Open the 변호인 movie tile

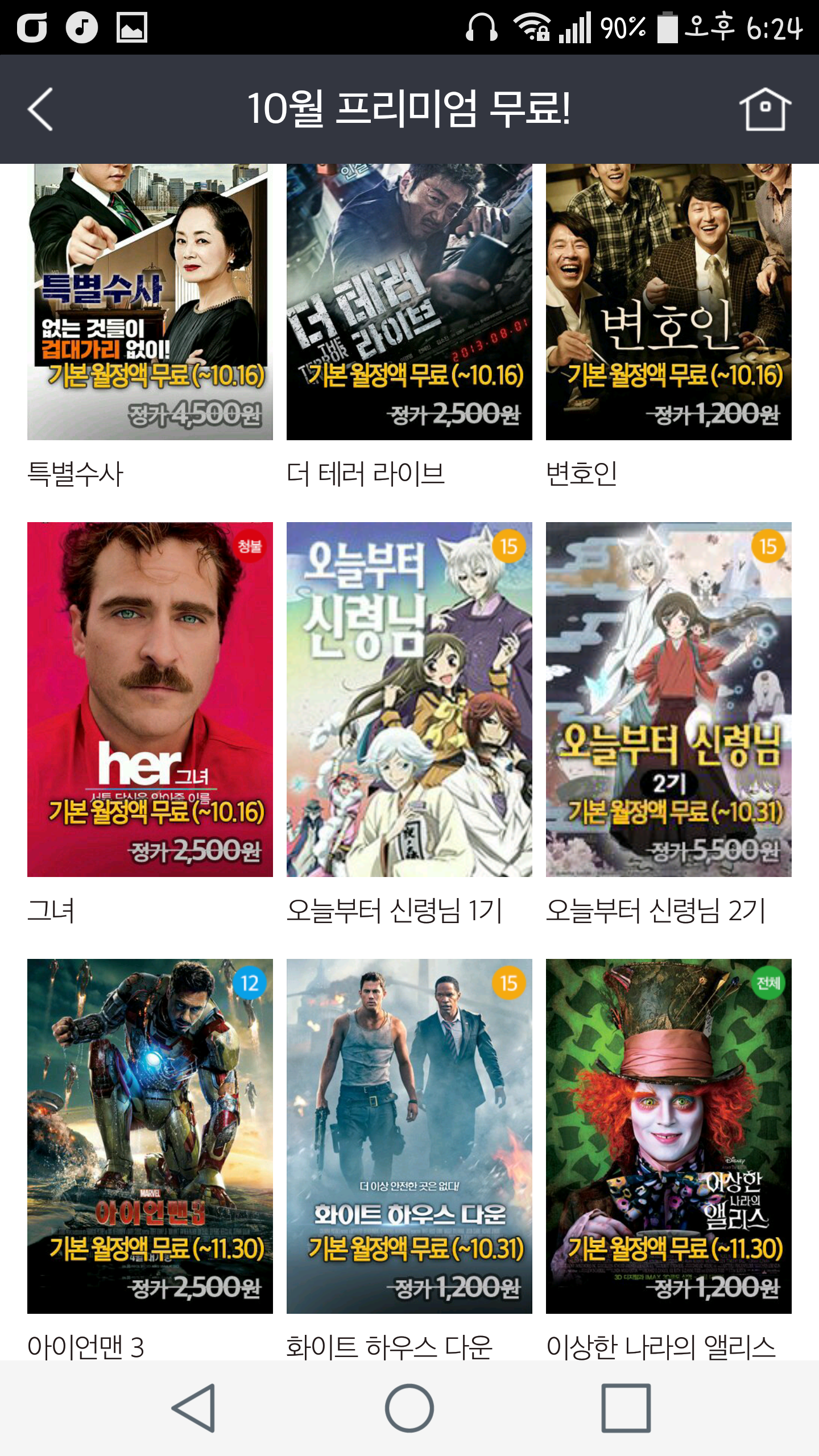tap(669, 301)
